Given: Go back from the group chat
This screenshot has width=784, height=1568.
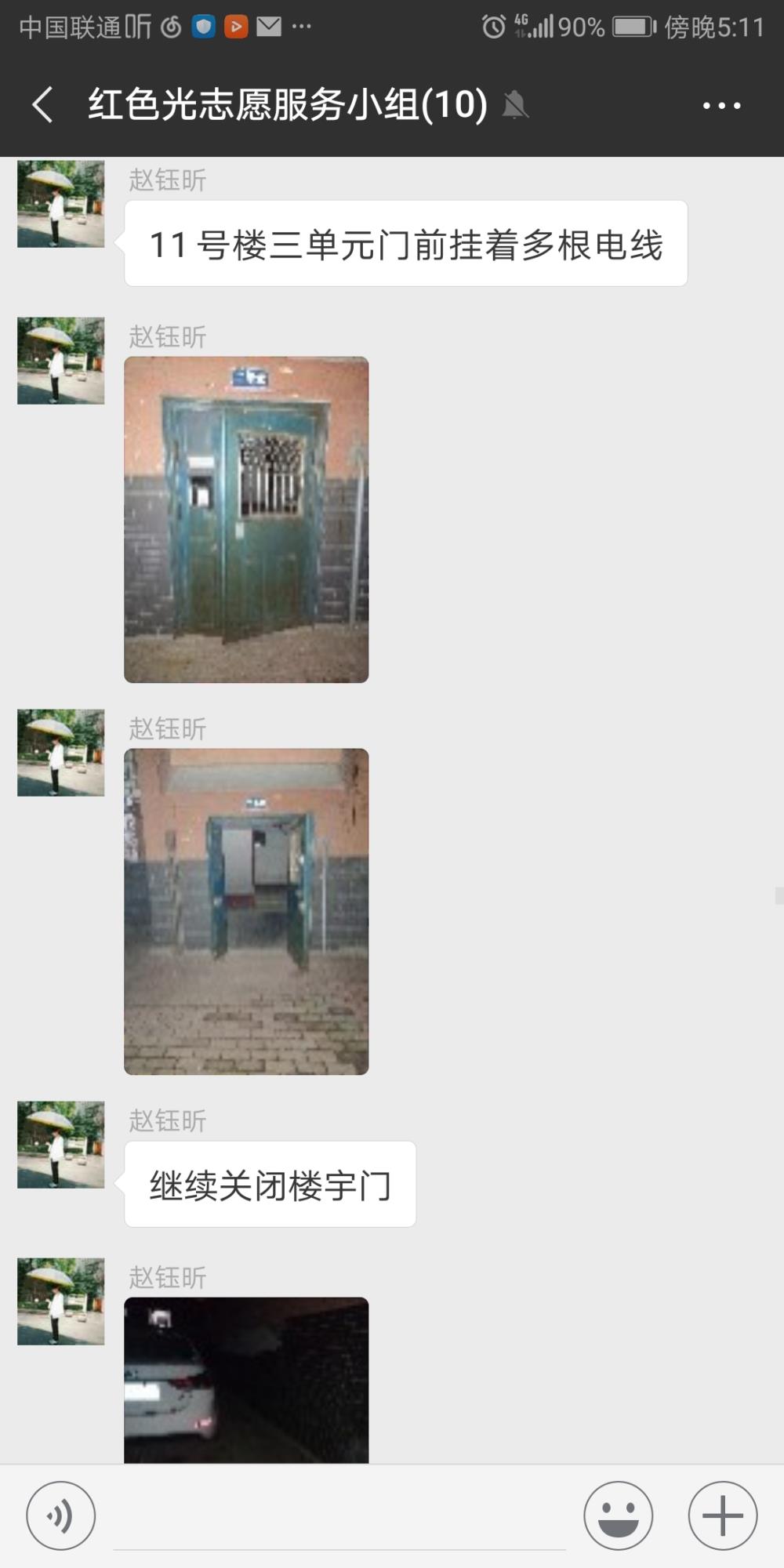Looking at the screenshot, I should 43,105.
